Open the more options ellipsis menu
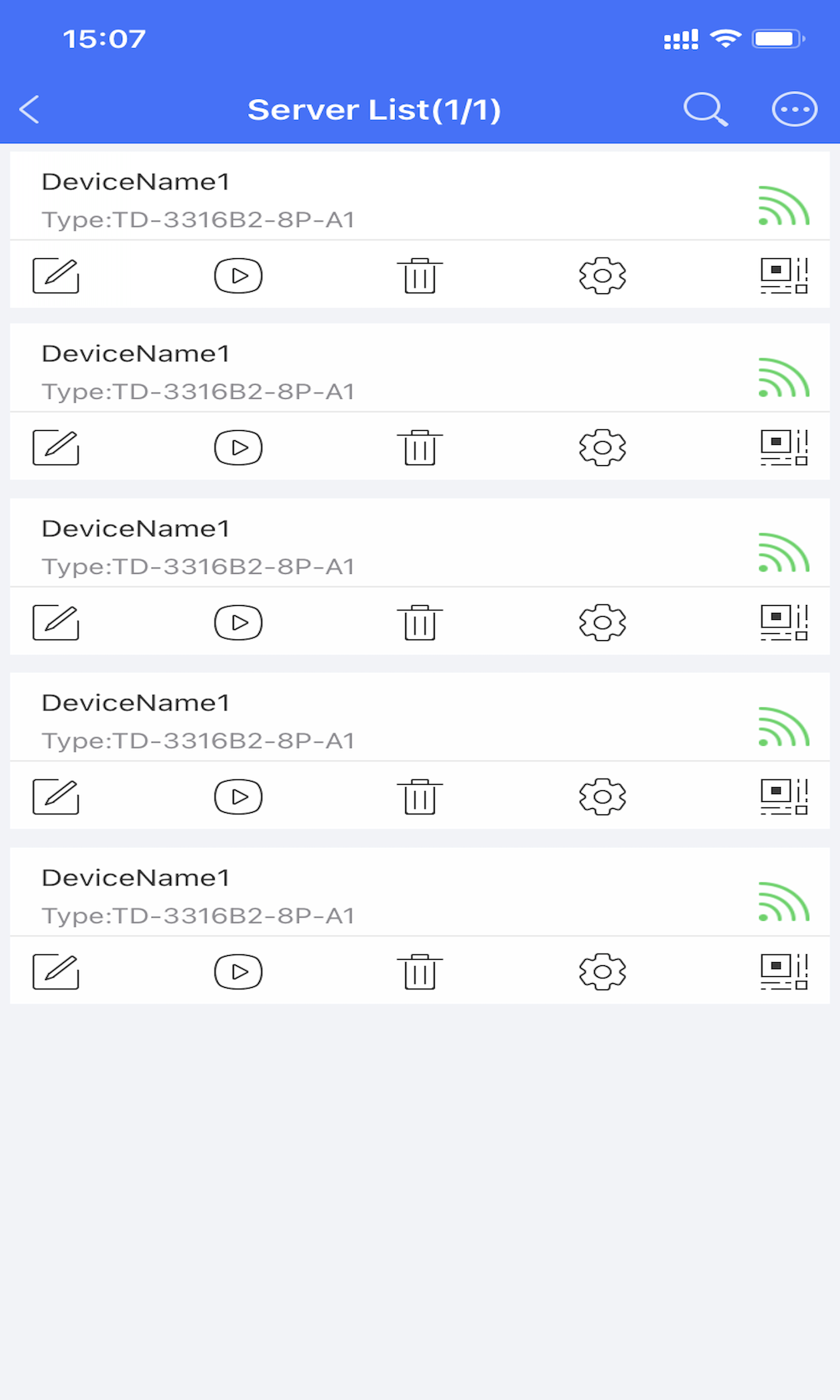This screenshot has width=840, height=1400. tap(794, 110)
